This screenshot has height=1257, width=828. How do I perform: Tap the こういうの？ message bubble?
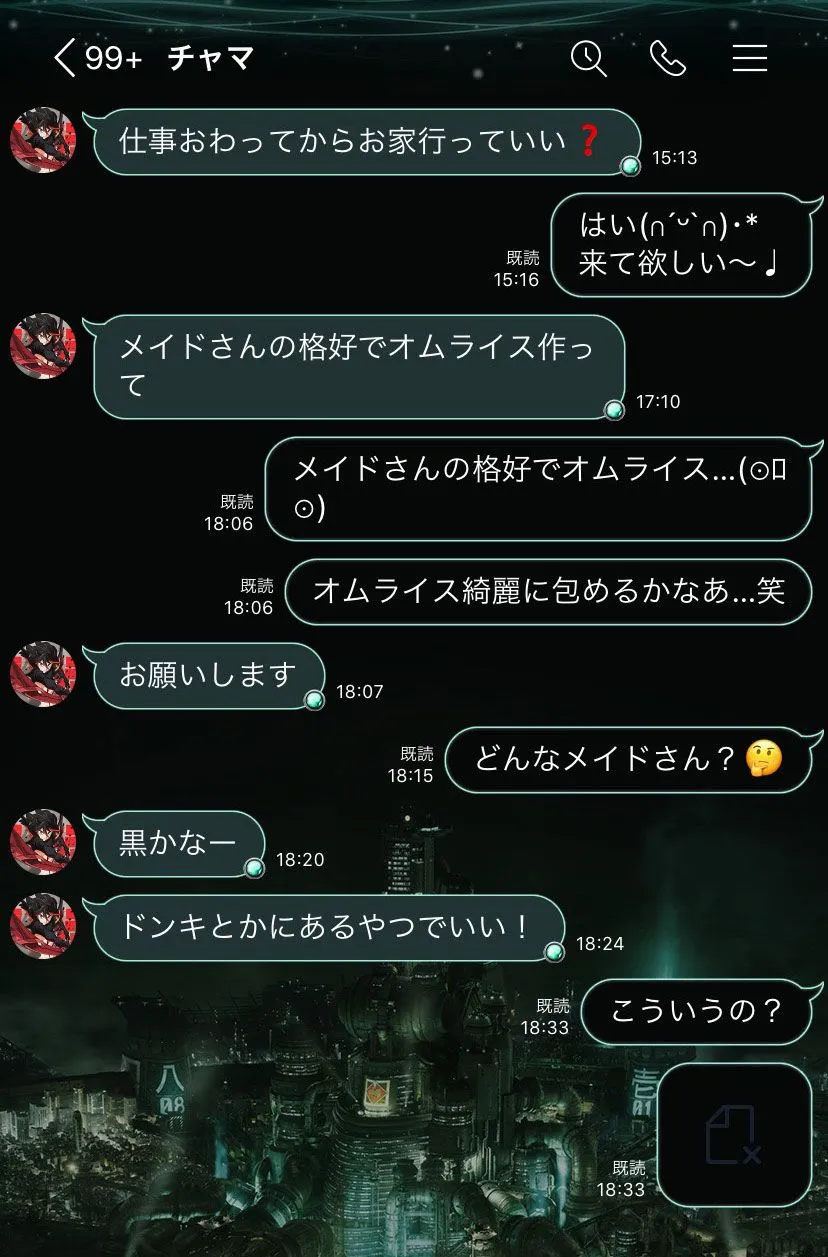tap(696, 1012)
